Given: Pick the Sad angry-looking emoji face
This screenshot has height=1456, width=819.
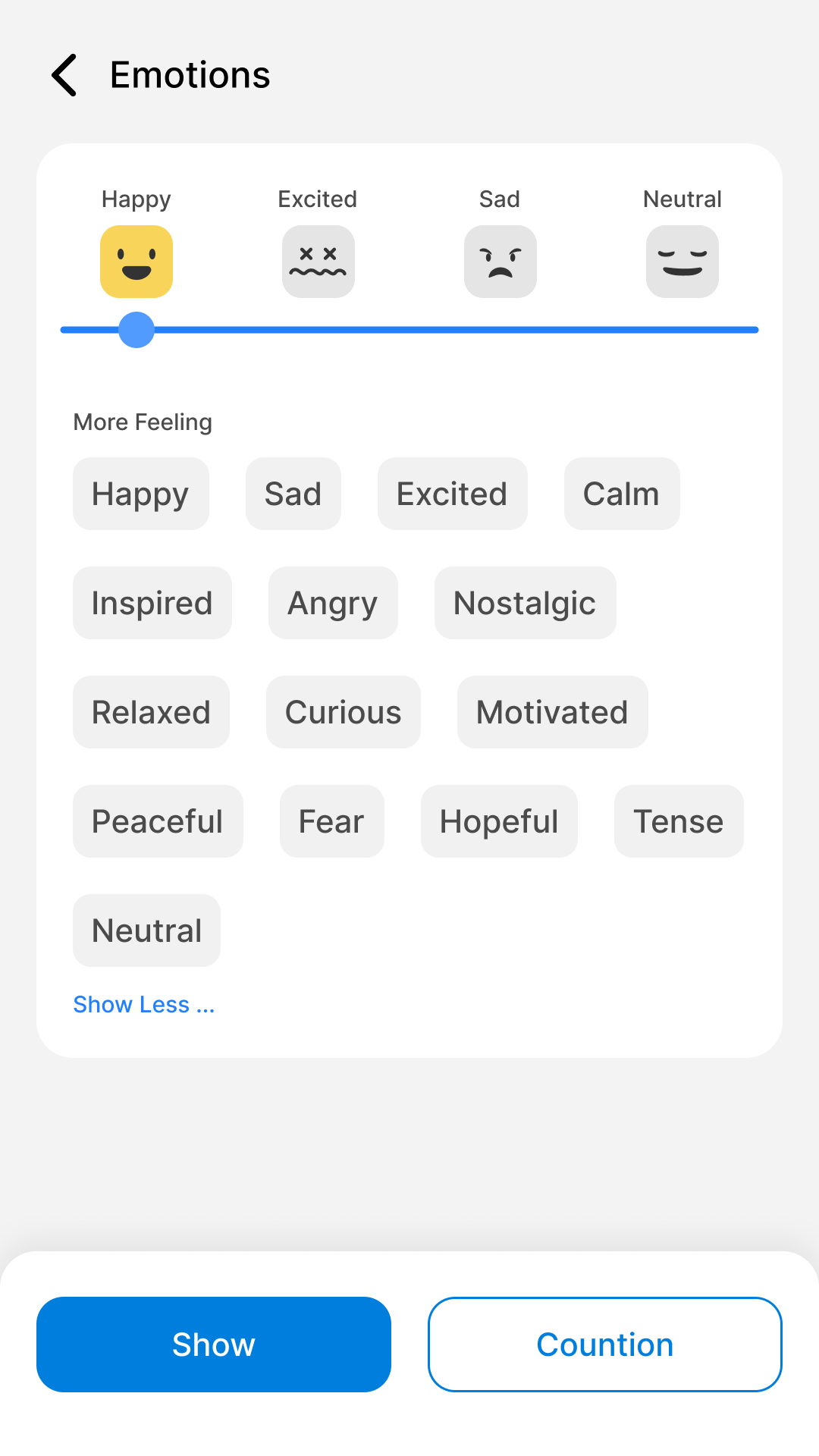Looking at the screenshot, I should click(500, 262).
